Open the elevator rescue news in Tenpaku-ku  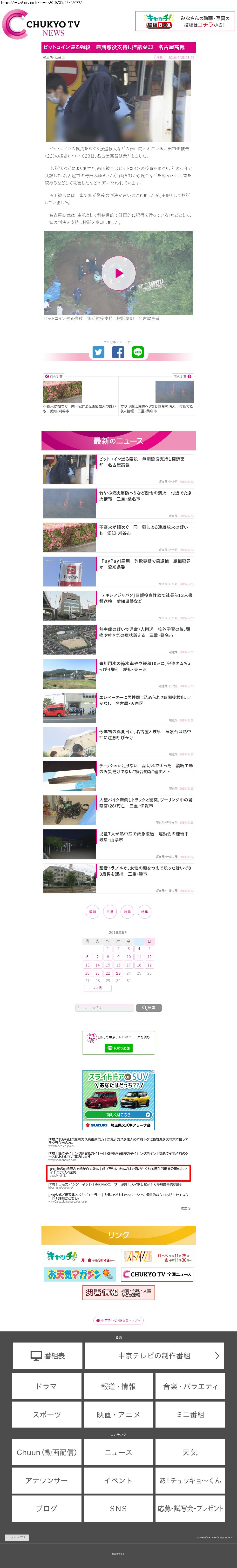(x=144, y=700)
